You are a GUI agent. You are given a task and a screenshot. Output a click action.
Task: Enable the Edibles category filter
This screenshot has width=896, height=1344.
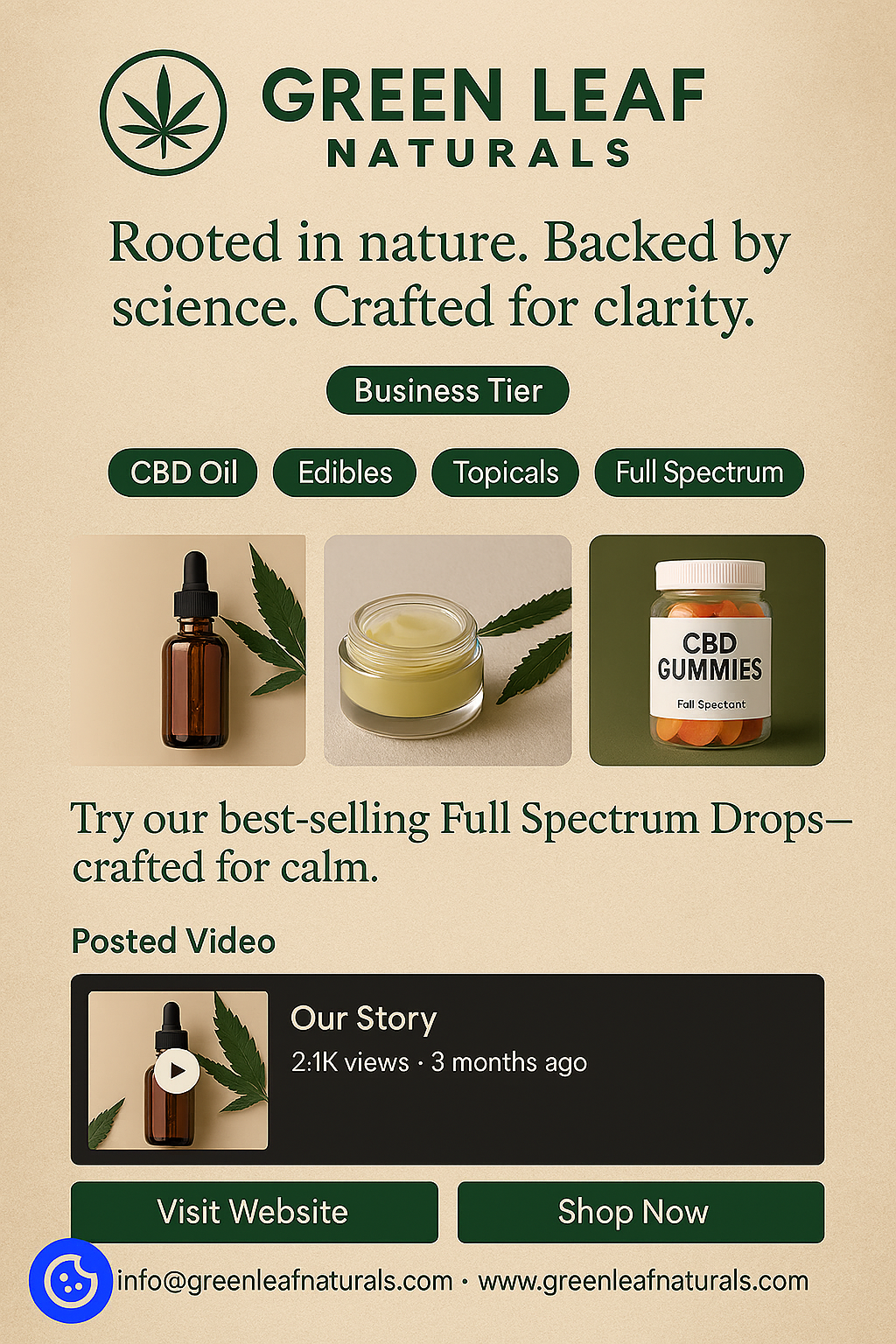coord(344,472)
